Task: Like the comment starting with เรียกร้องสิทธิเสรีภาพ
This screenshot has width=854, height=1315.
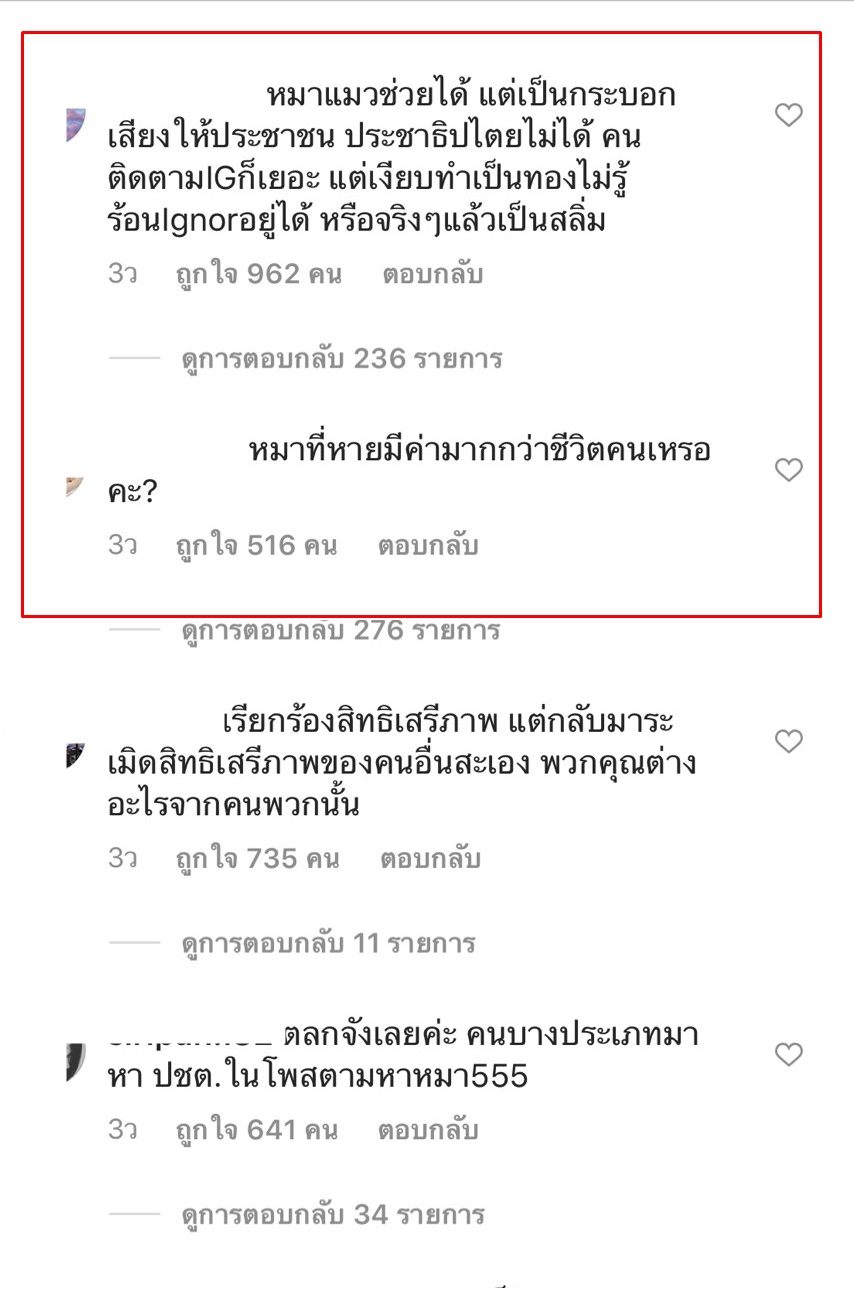Action: pyautogui.click(x=789, y=741)
